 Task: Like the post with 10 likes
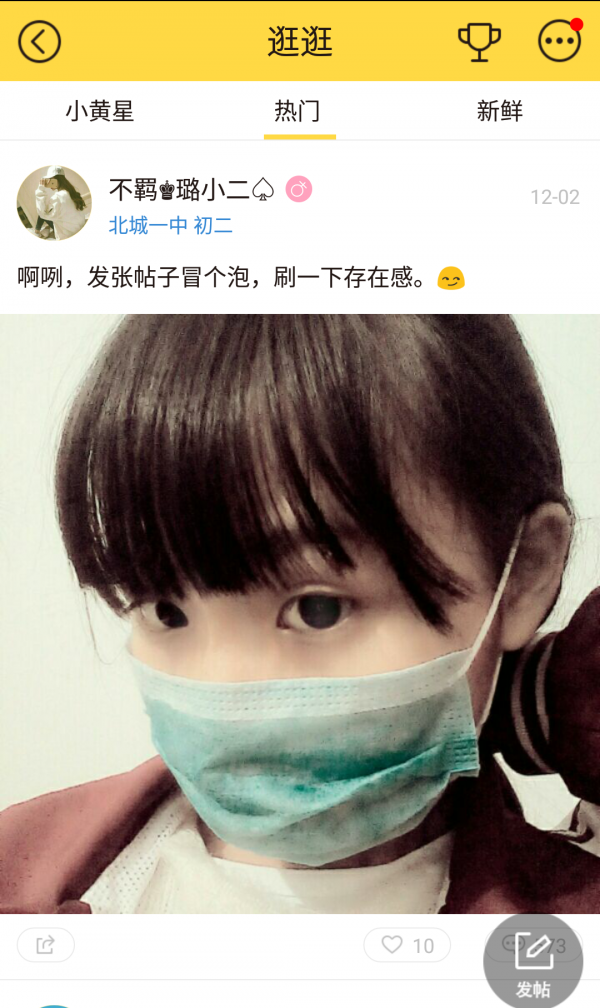click(407, 945)
